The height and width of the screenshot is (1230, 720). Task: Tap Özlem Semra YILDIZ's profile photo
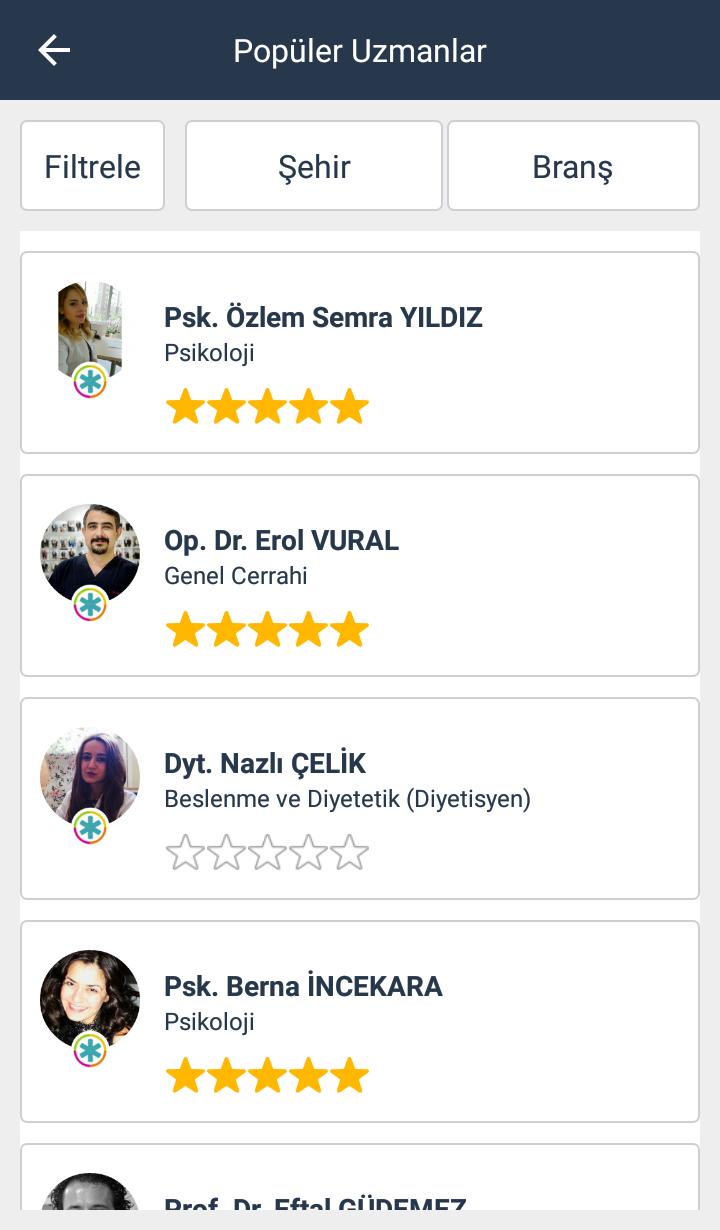pos(90,330)
